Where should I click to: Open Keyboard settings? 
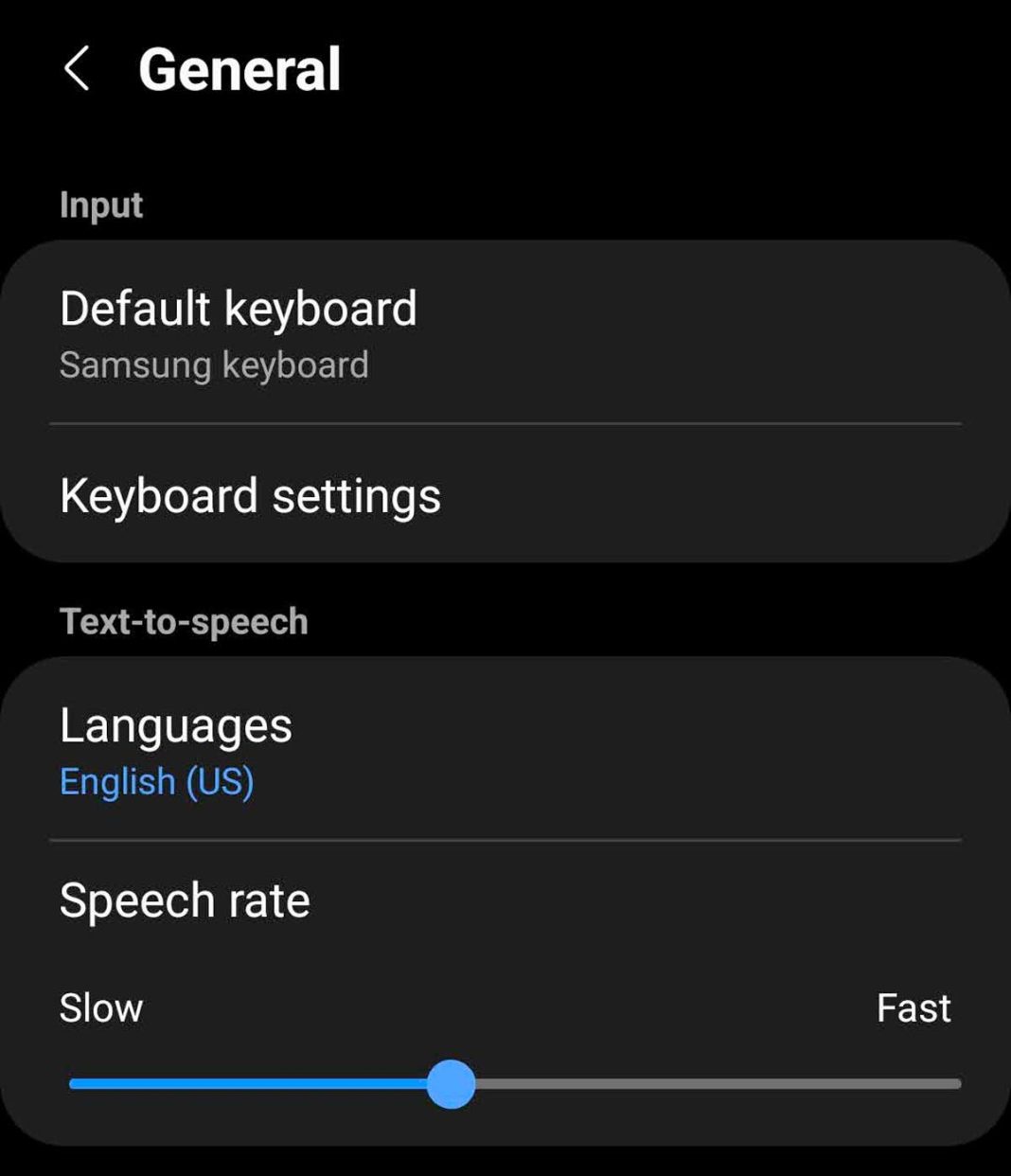click(249, 495)
